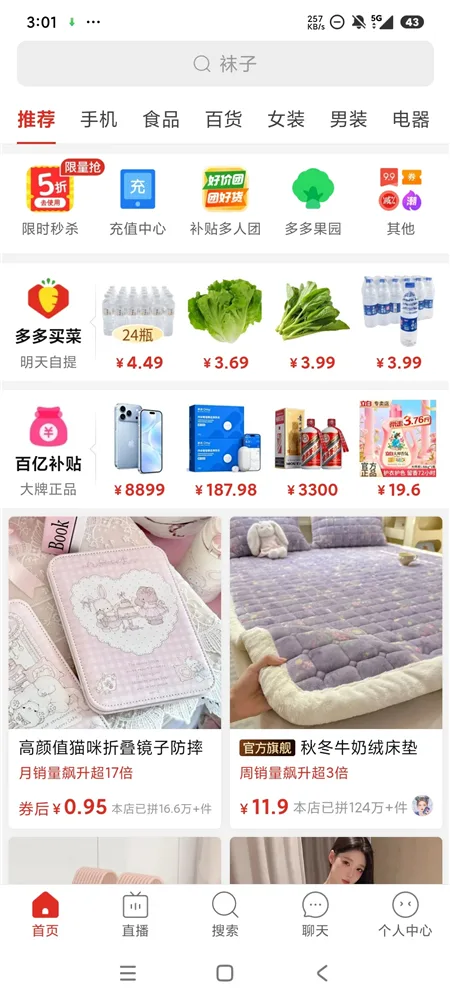Viewport: 450px width, 1000px height.
Task: Open the 多多买菜 grocery section
Action: [x=48, y=324]
